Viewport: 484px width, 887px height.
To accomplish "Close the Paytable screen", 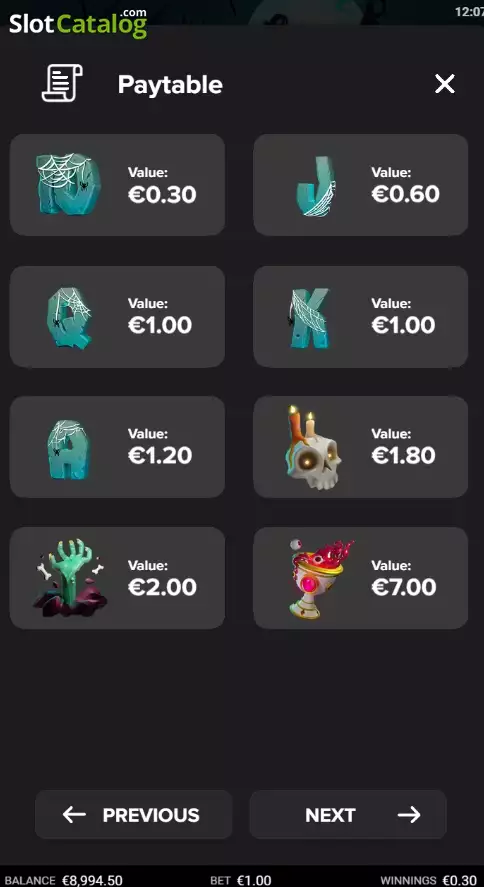I will (x=444, y=84).
